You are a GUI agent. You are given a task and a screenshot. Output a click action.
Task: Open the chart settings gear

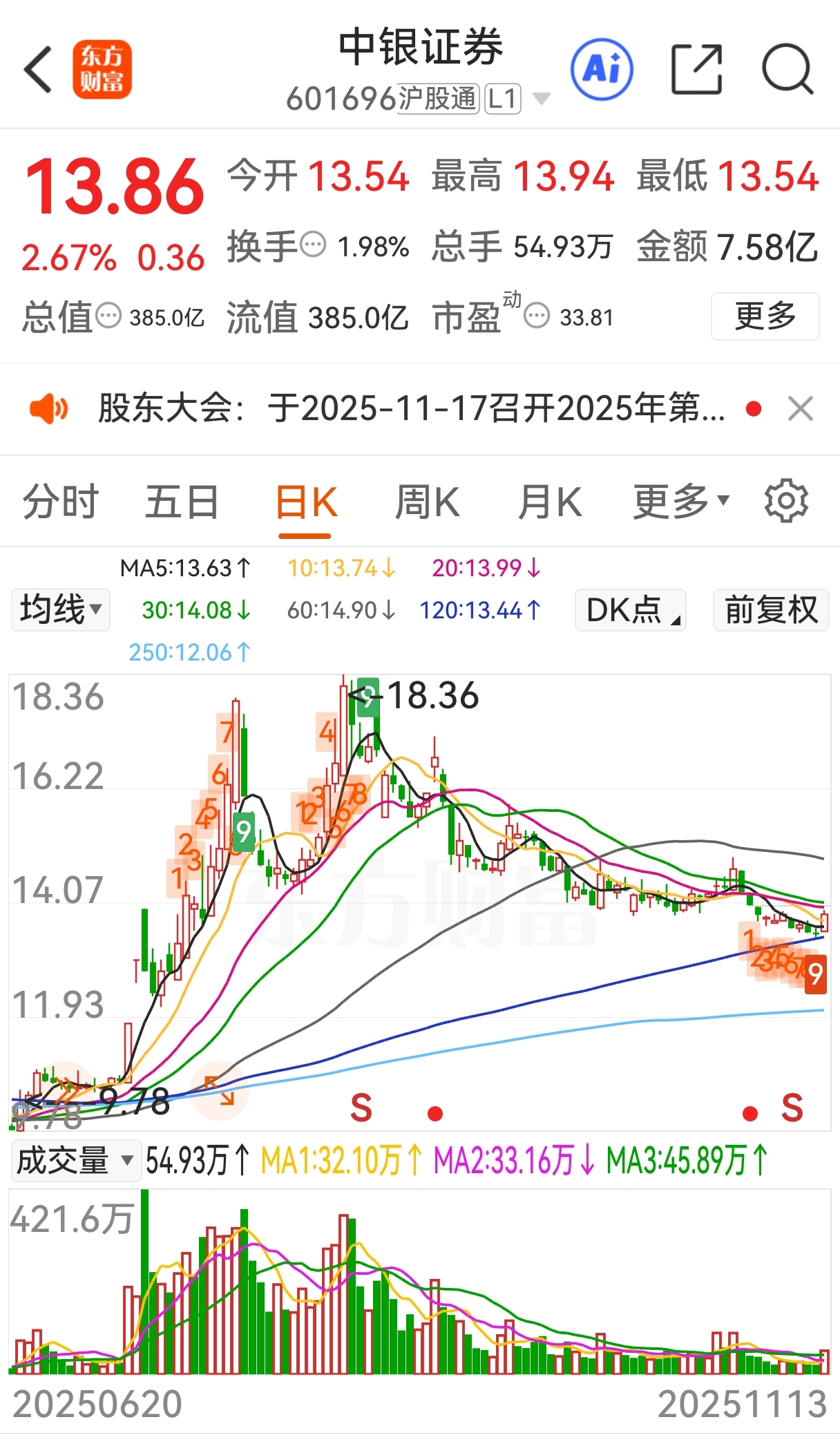pyautogui.click(x=785, y=501)
